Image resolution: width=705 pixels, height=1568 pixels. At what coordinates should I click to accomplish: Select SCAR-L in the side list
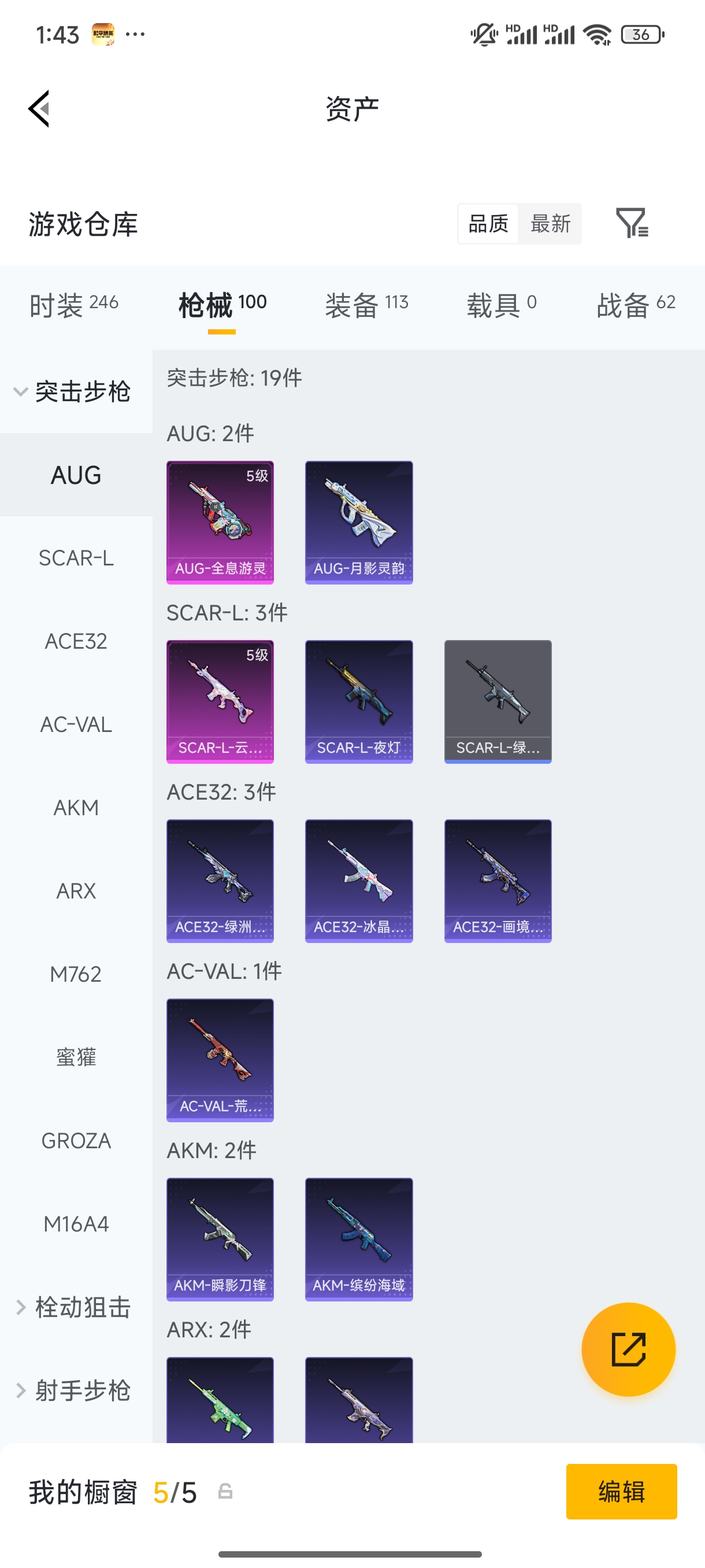point(76,557)
